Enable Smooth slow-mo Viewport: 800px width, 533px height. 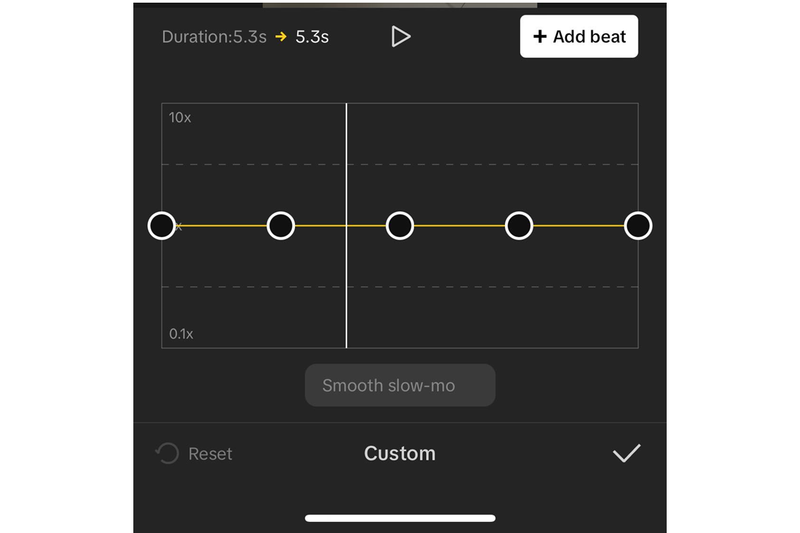400,385
